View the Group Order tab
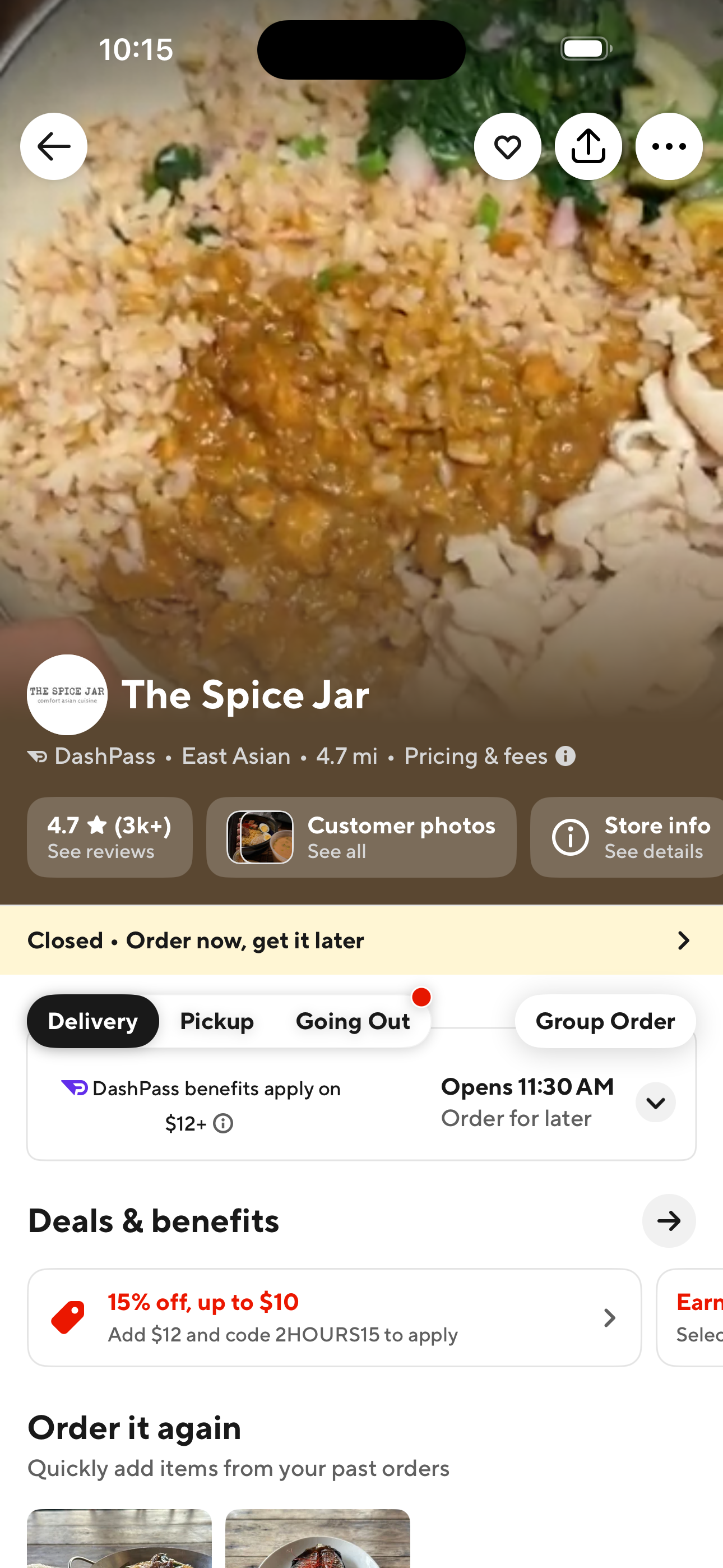Screen dimensions: 723x1568 (x=604, y=1021)
